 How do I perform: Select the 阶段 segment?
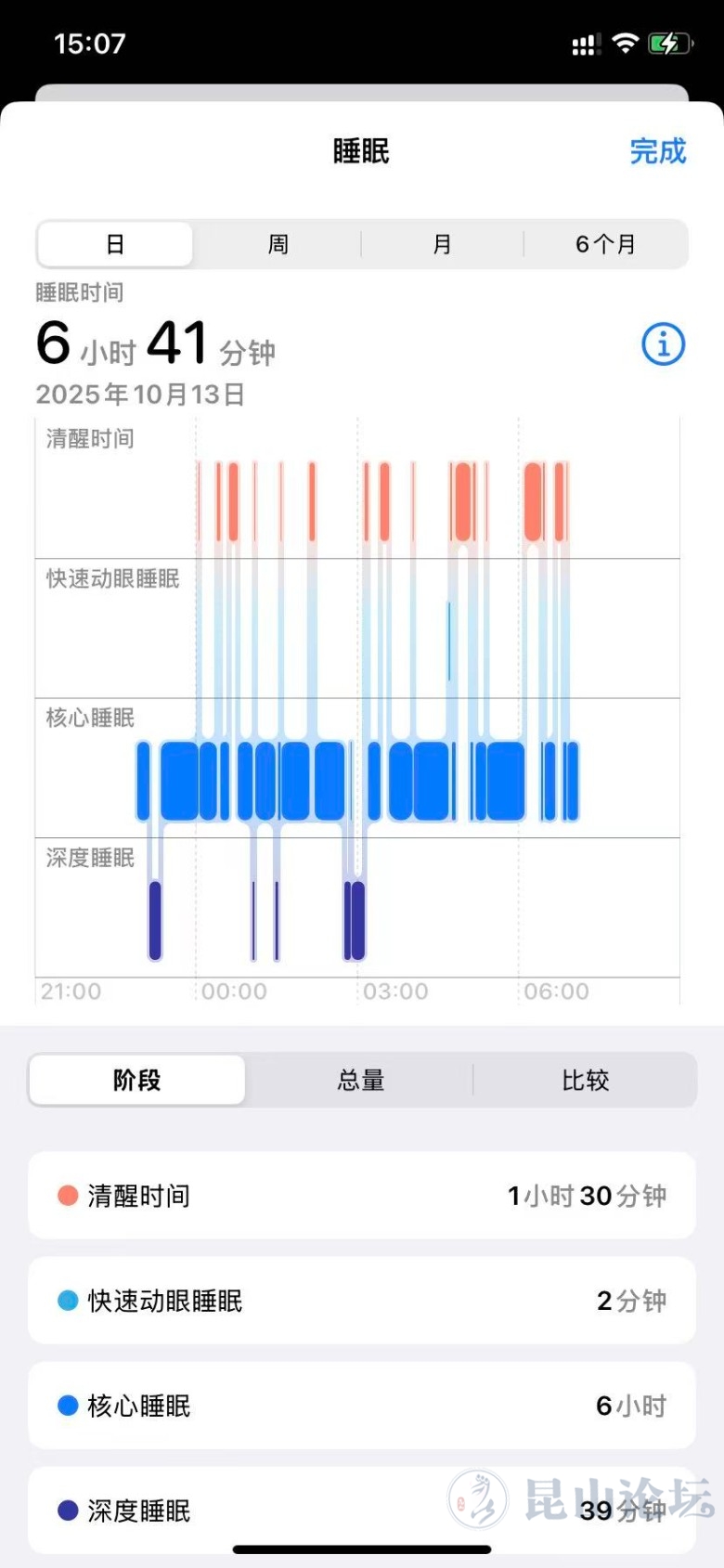tap(137, 1080)
